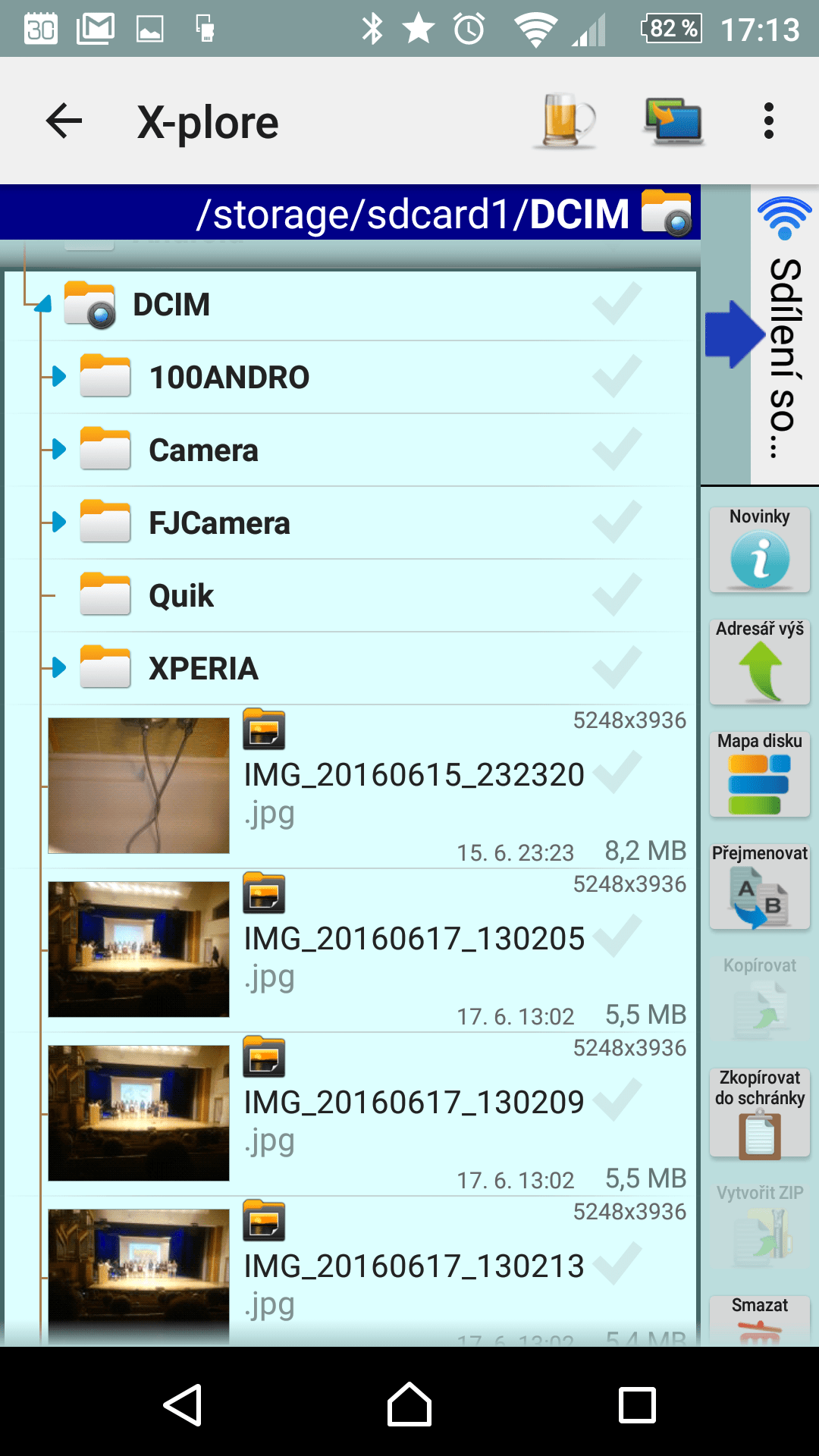Collapse the DCIM folder tree
This screenshot has width=819, height=1456.
click(x=42, y=305)
